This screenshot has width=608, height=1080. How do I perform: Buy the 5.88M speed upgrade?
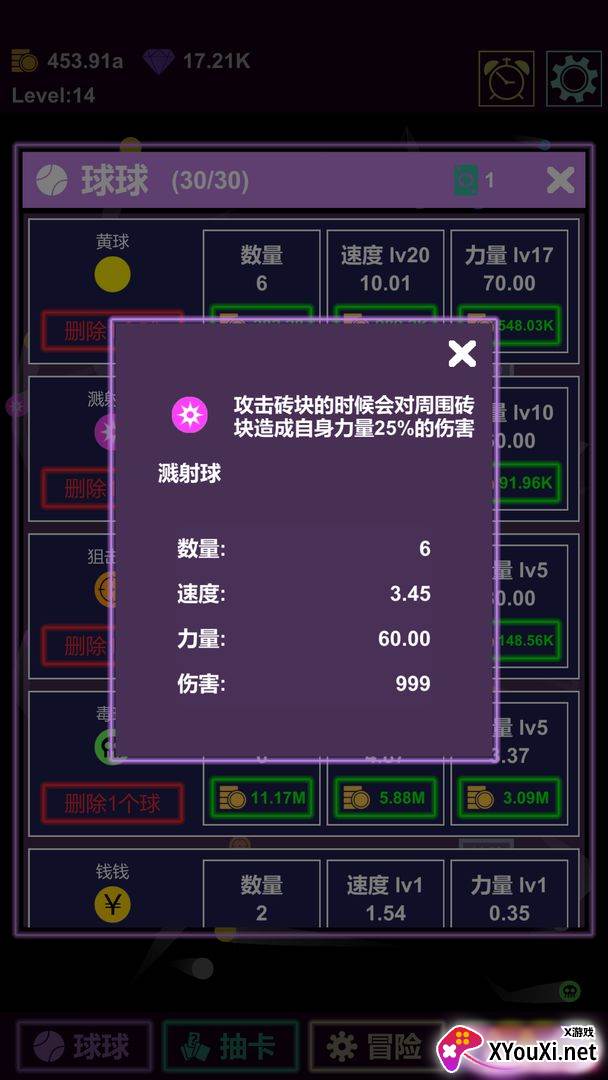386,798
